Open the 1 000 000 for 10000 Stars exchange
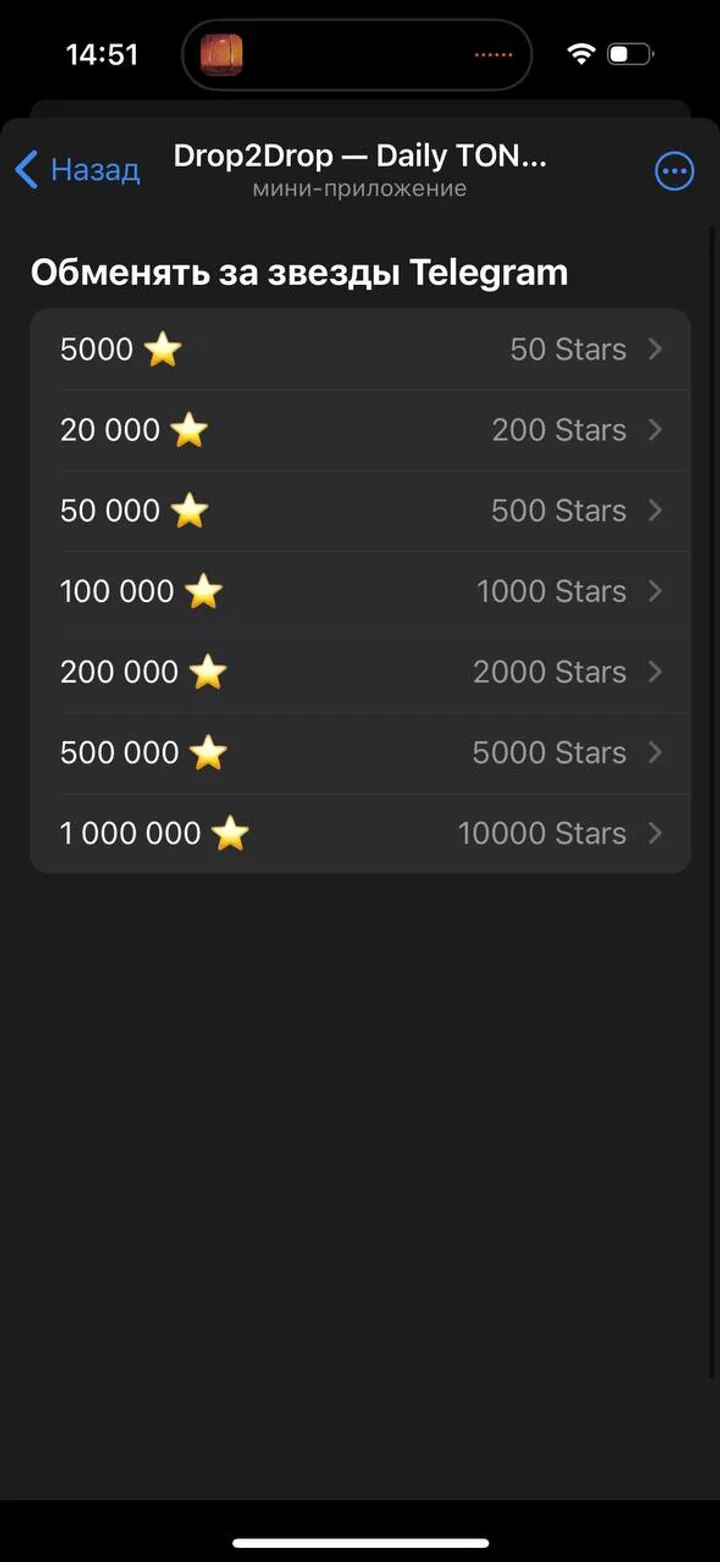Screen dimensions: 720x1562 pos(360,833)
